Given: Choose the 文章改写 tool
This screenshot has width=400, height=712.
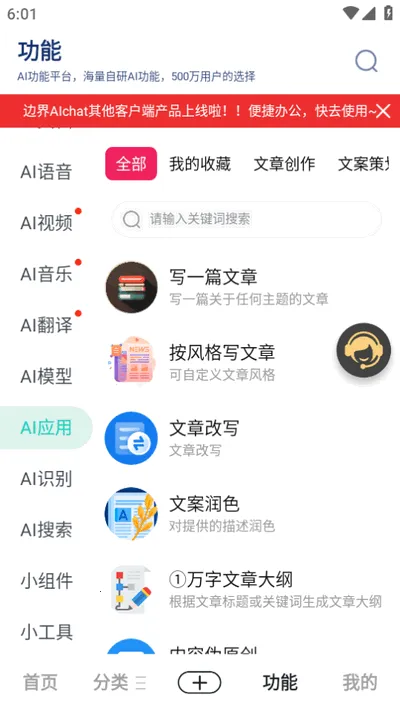Looking at the screenshot, I should pyautogui.click(x=247, y=438).
